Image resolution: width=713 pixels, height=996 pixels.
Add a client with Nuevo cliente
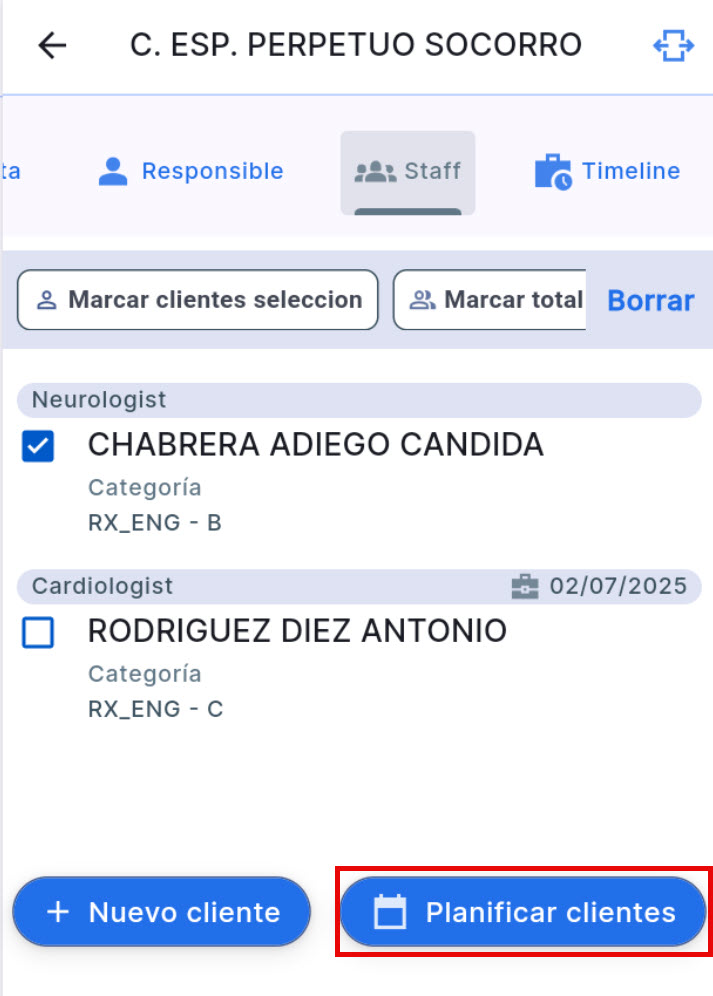[162, 912]
